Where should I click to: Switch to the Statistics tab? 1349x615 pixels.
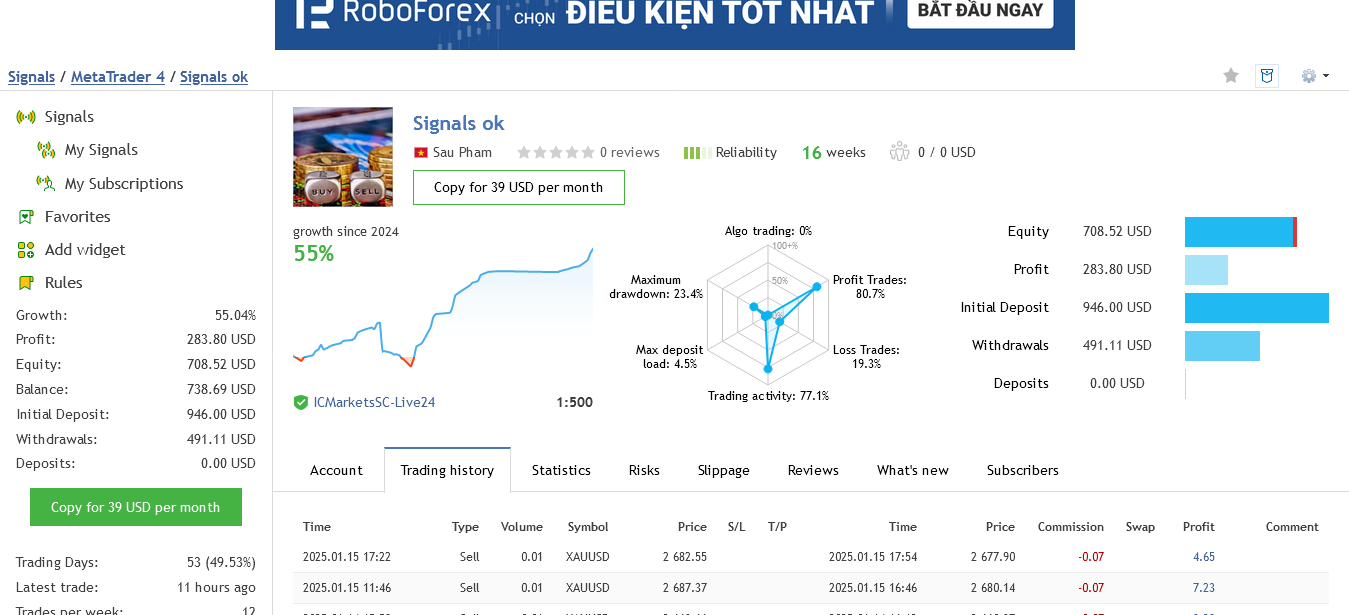(x=561, y=470)
